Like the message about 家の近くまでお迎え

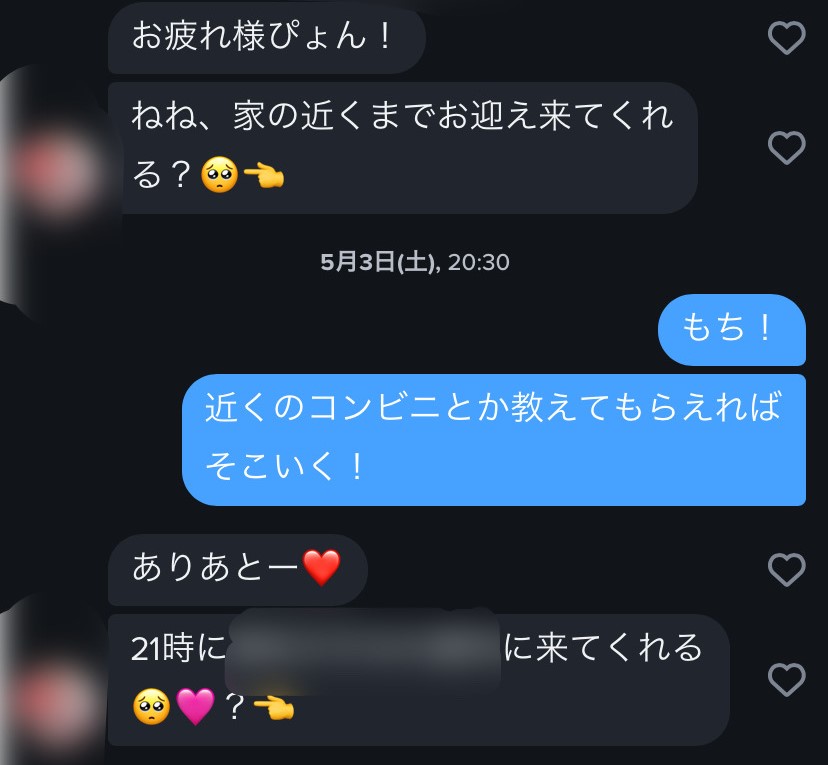786,148
